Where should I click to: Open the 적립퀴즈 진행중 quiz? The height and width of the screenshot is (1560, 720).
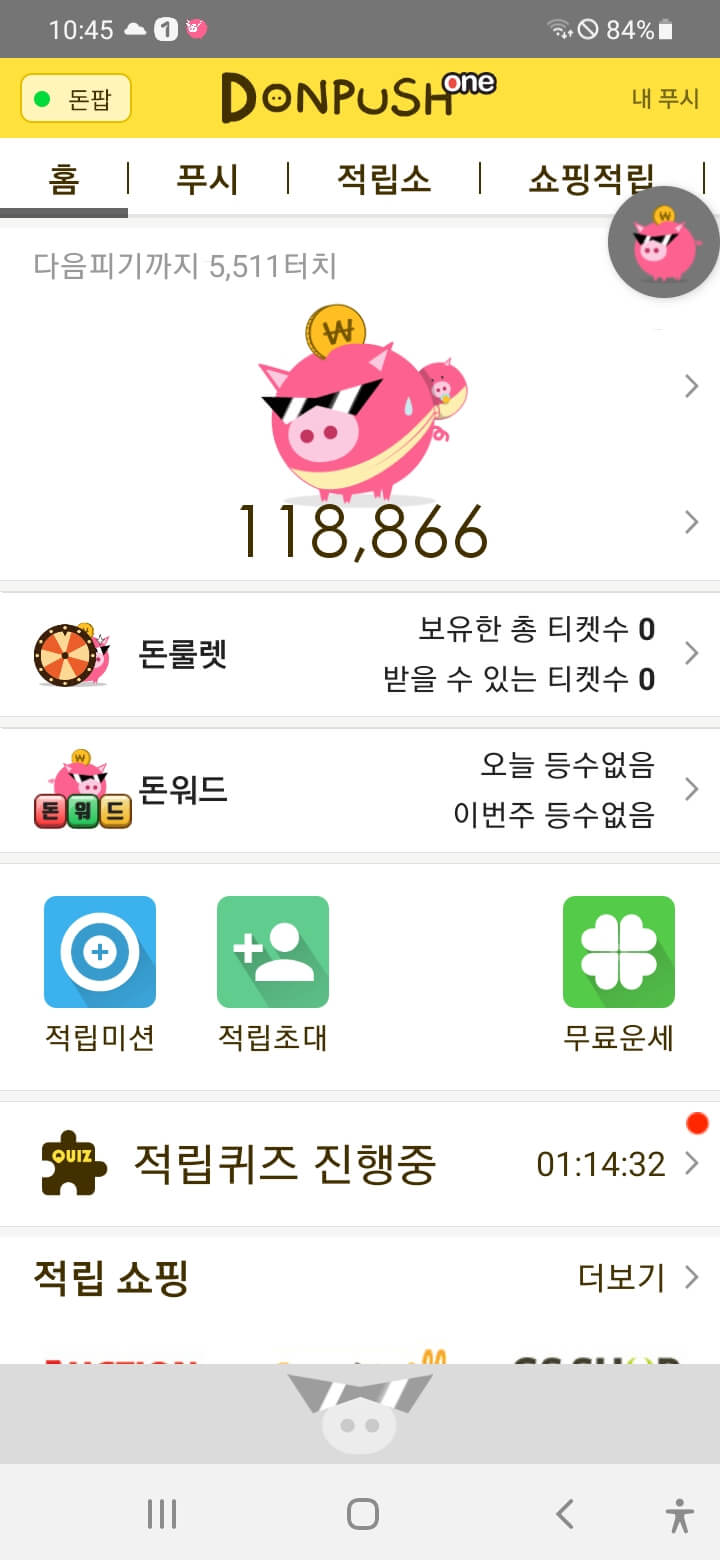(x=360, y=1164)
